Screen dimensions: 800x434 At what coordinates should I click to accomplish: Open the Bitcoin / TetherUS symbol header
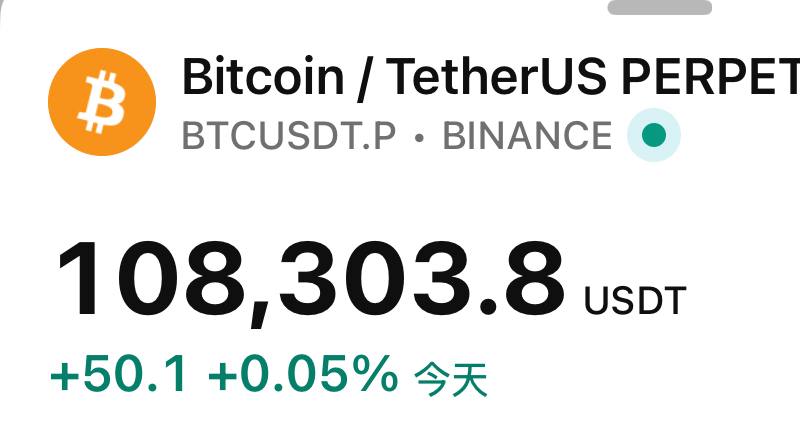pyautogui.click(x=480, y=77)
